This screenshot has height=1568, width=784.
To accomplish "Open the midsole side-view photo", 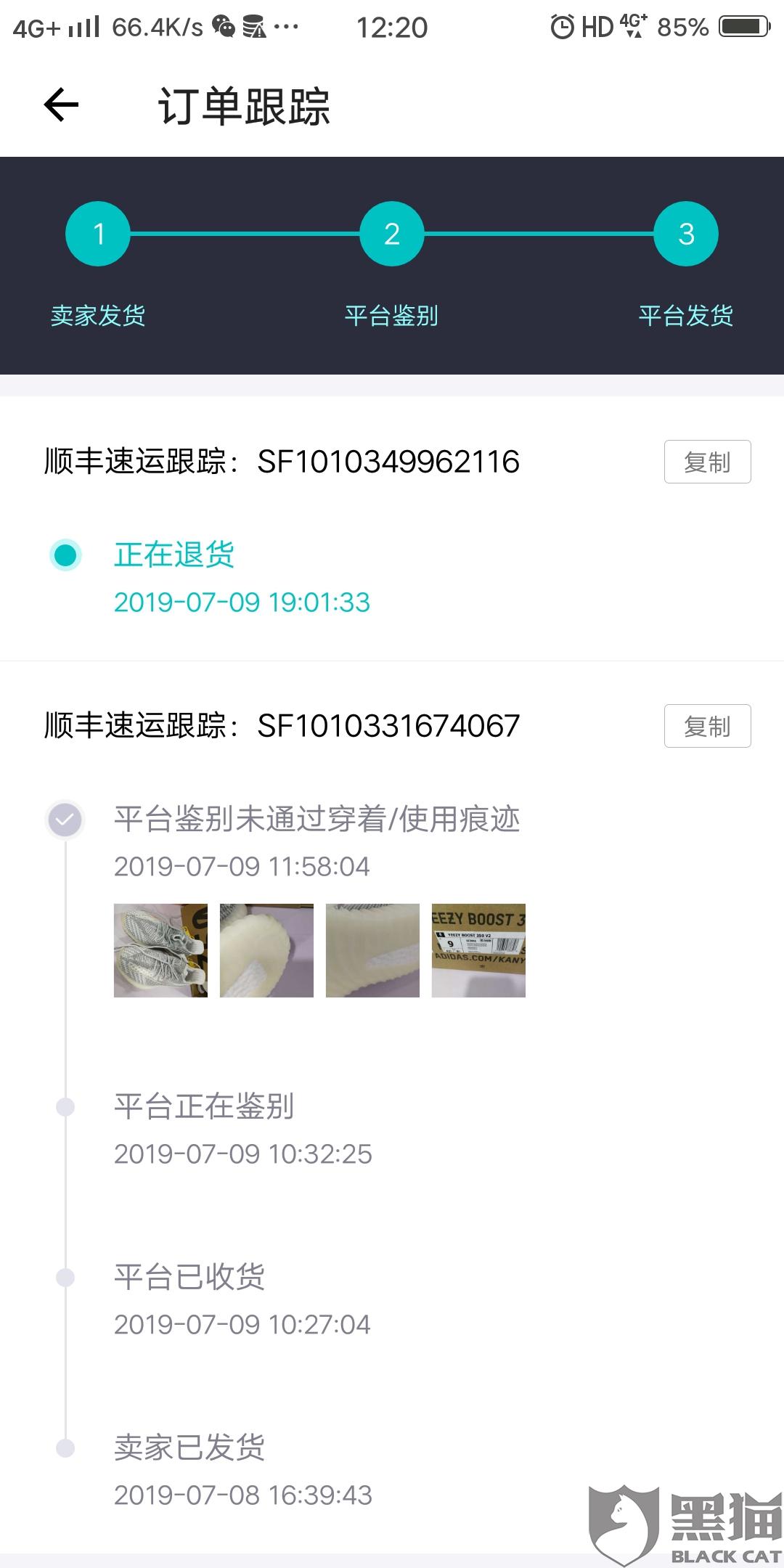I will (x=372, y=950).
